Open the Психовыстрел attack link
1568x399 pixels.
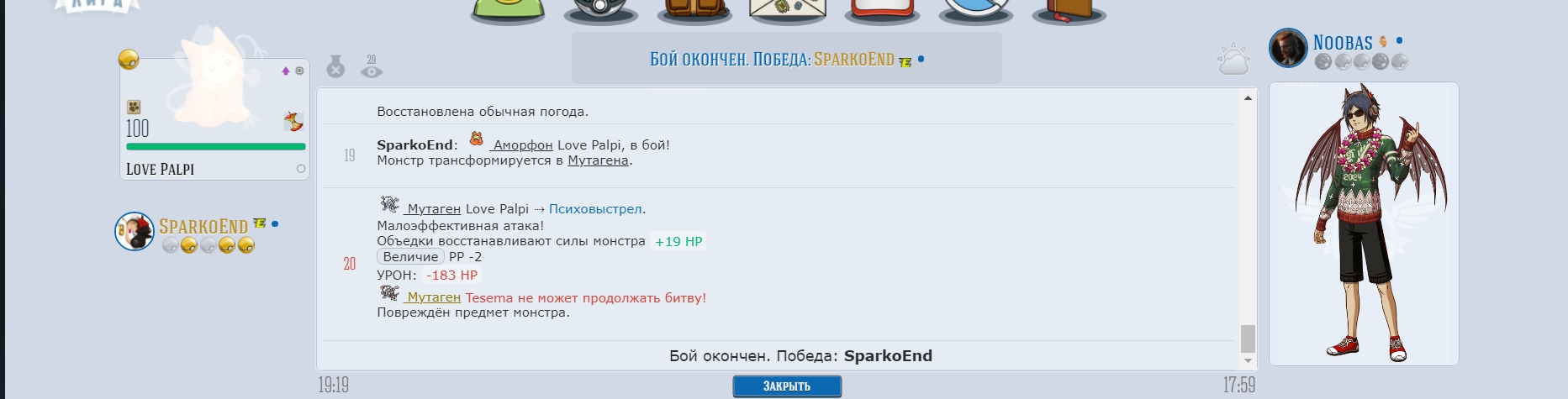[x=595, y=209]
